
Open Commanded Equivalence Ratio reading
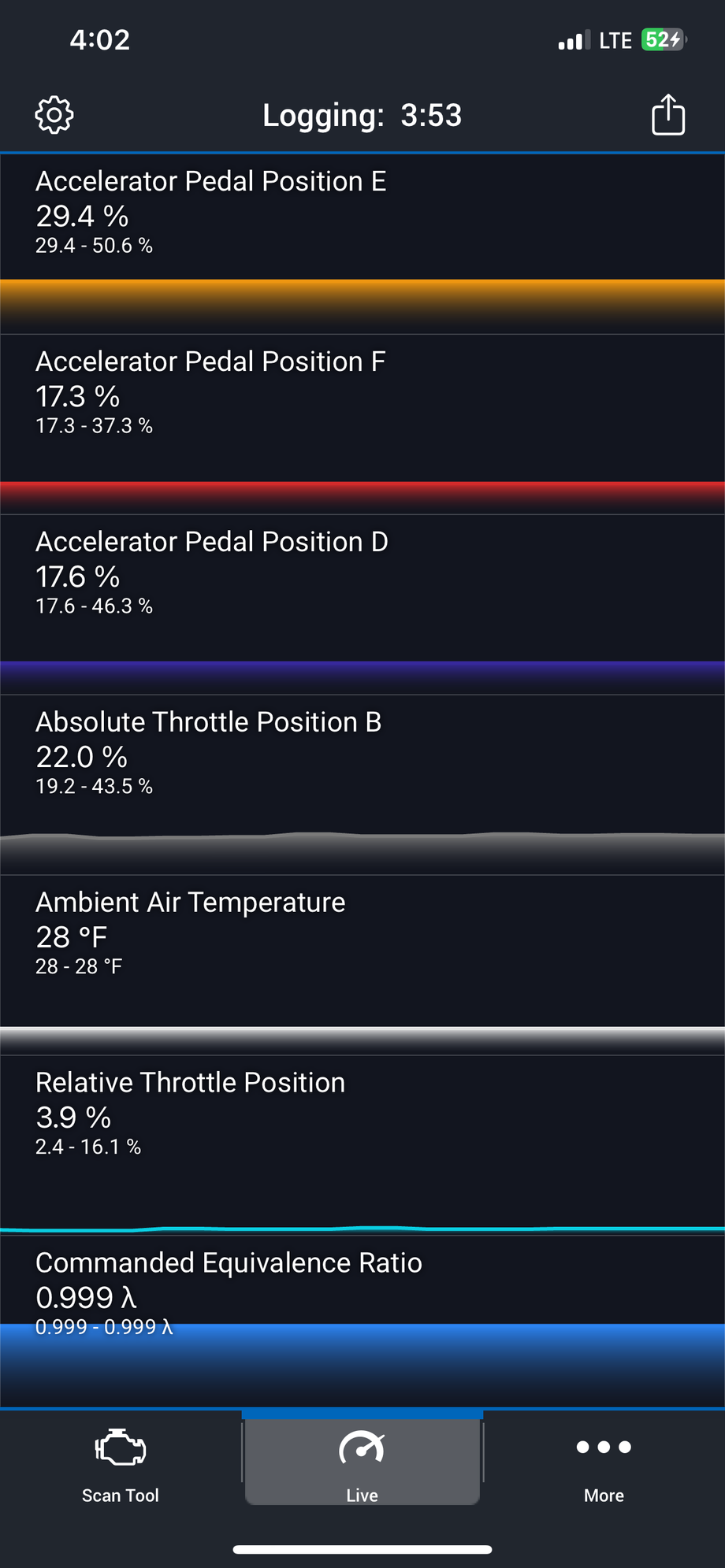tap(362, 1323)
